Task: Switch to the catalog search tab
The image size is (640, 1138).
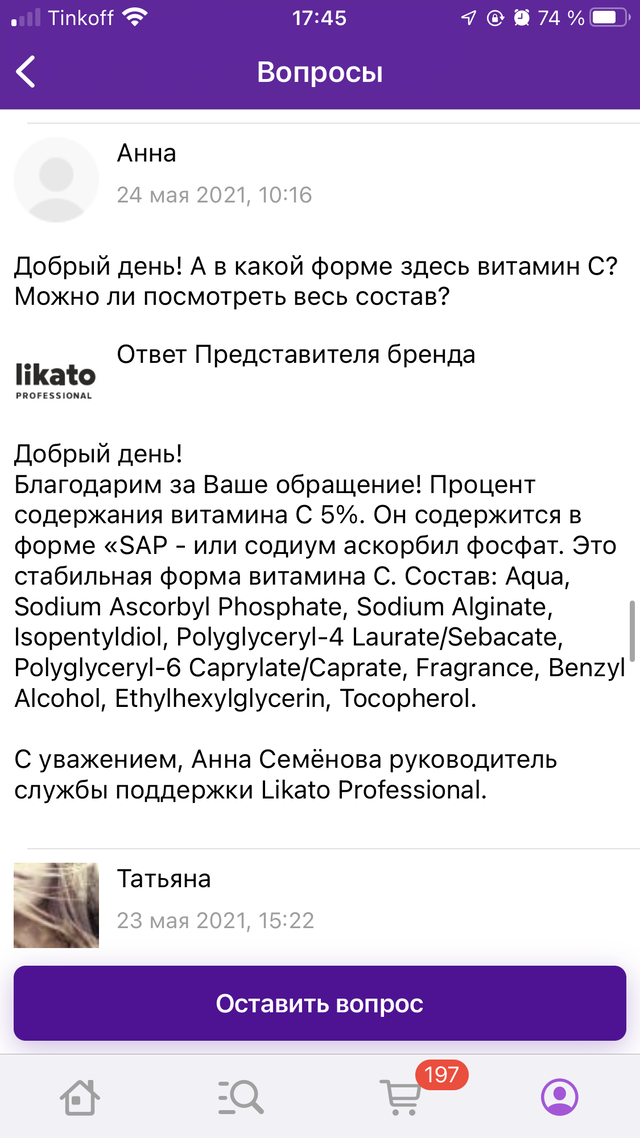Action: pos(240,1097)
